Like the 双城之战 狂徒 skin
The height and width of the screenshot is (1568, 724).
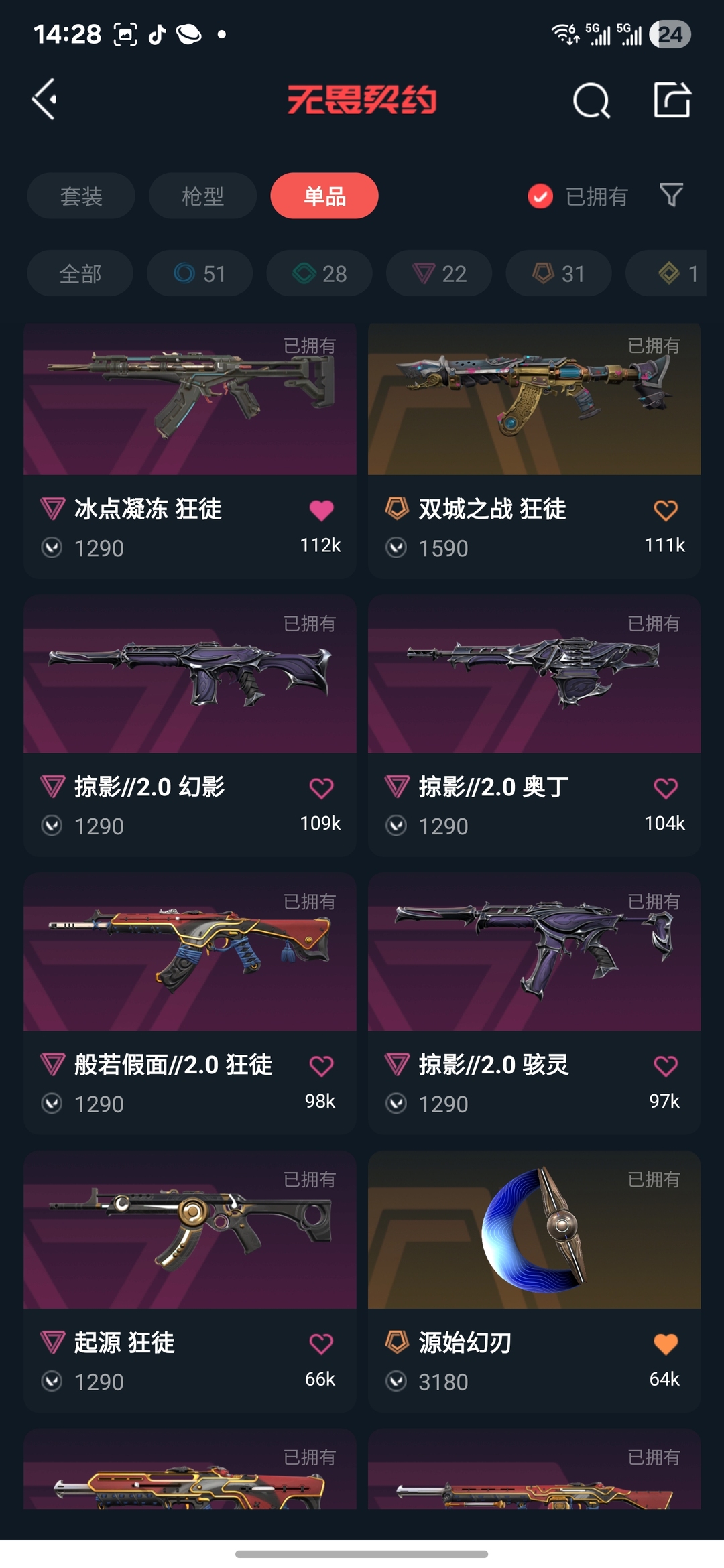[665, 511]
